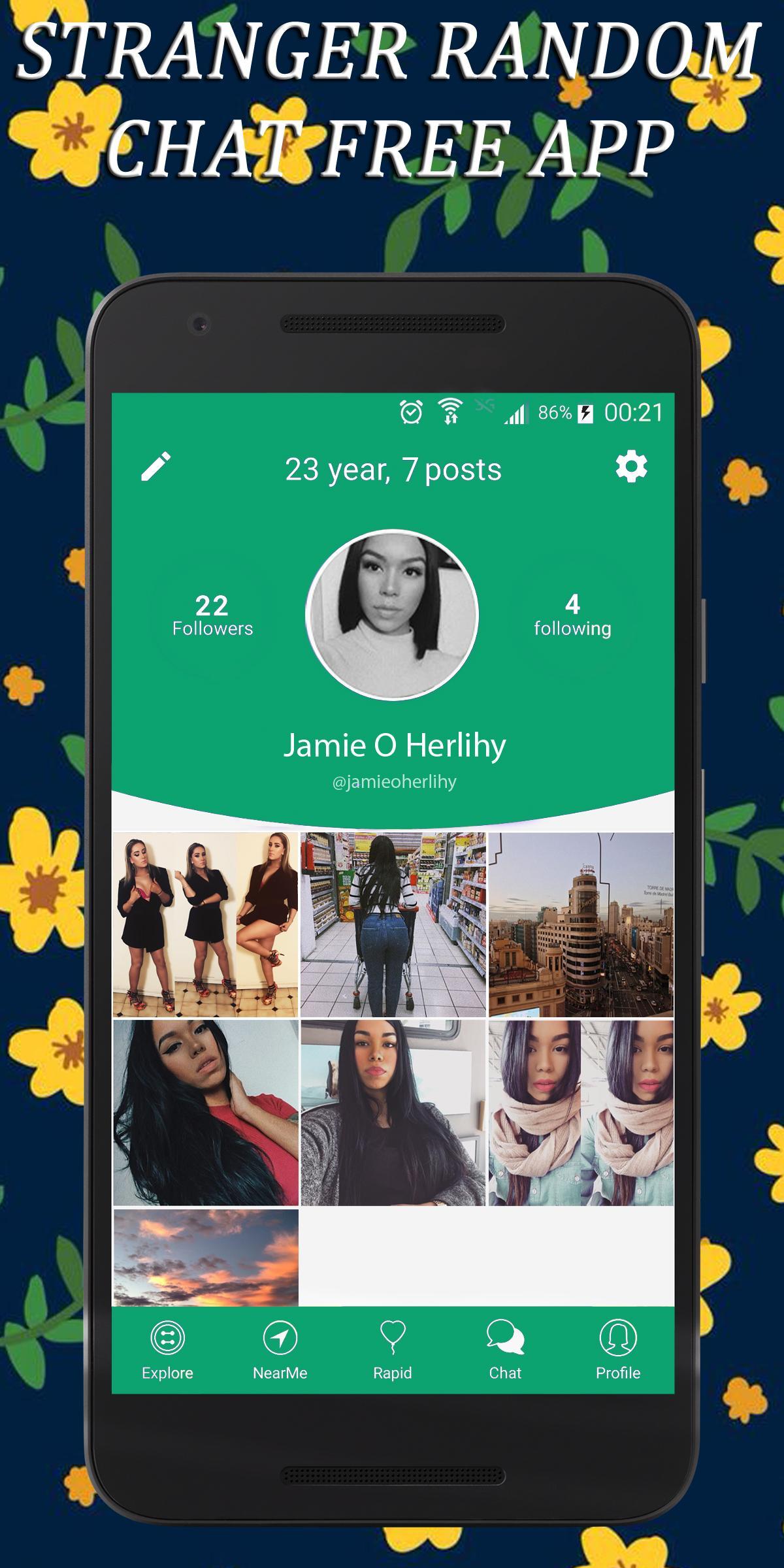
Task: Tap the alarm clock status bar icon
Action: coord(410,410)
